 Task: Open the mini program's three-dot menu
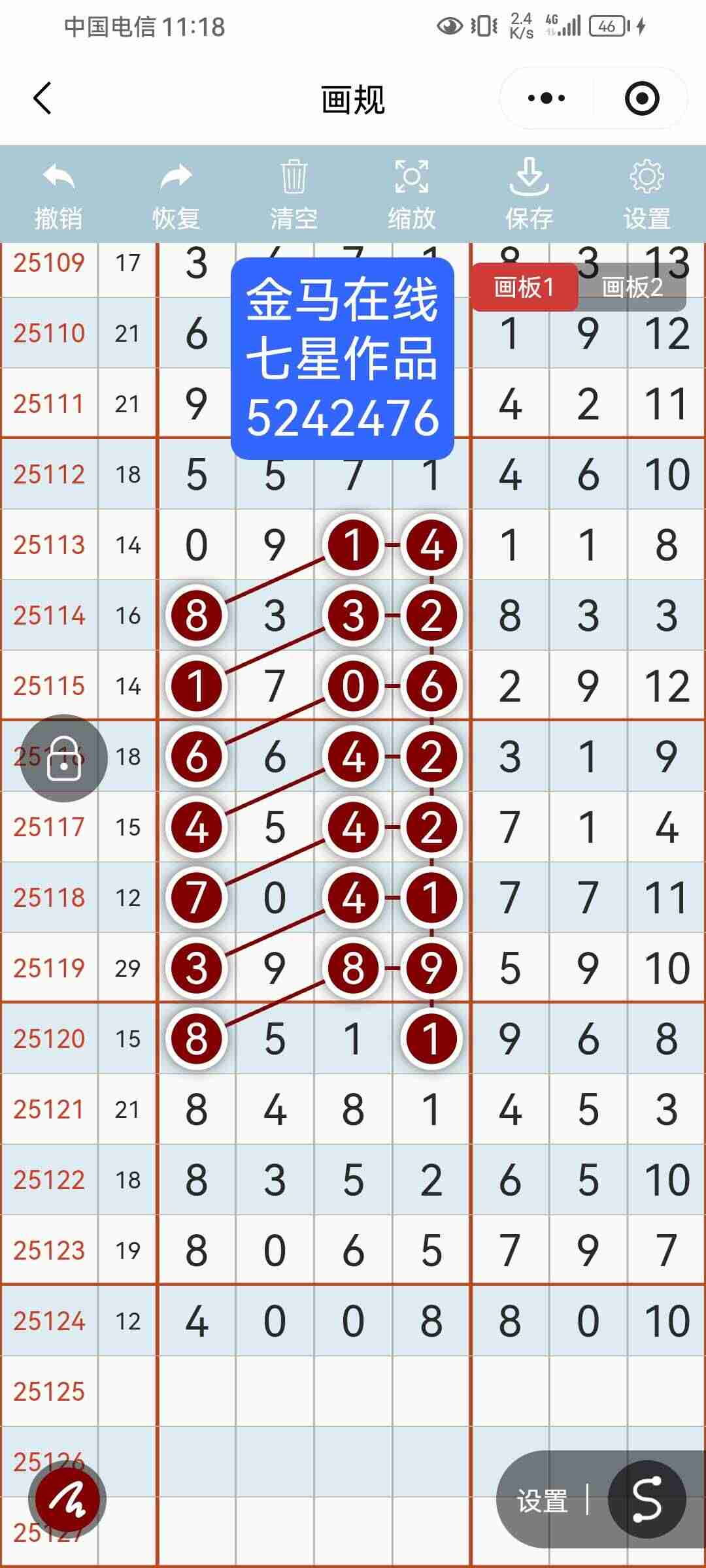click(x=546, y=99)
